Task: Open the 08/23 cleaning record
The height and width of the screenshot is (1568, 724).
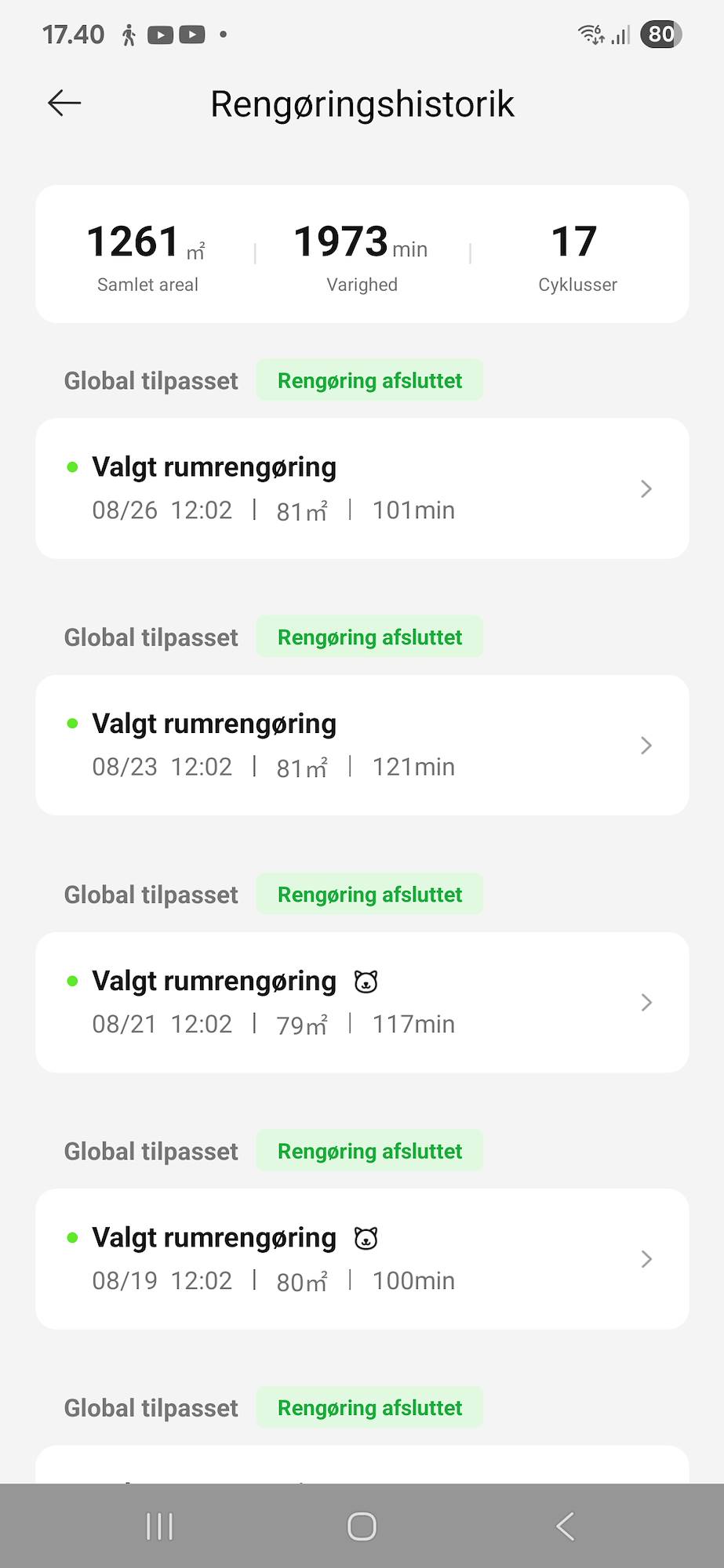Action: [362, 746]
